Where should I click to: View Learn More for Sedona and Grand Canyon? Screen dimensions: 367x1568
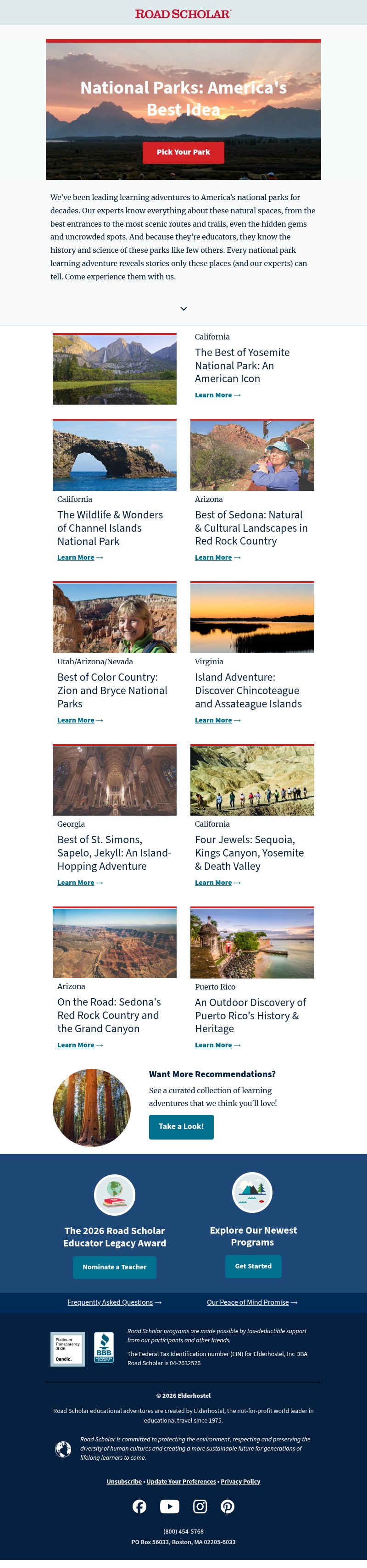[x=76, y=1045]
